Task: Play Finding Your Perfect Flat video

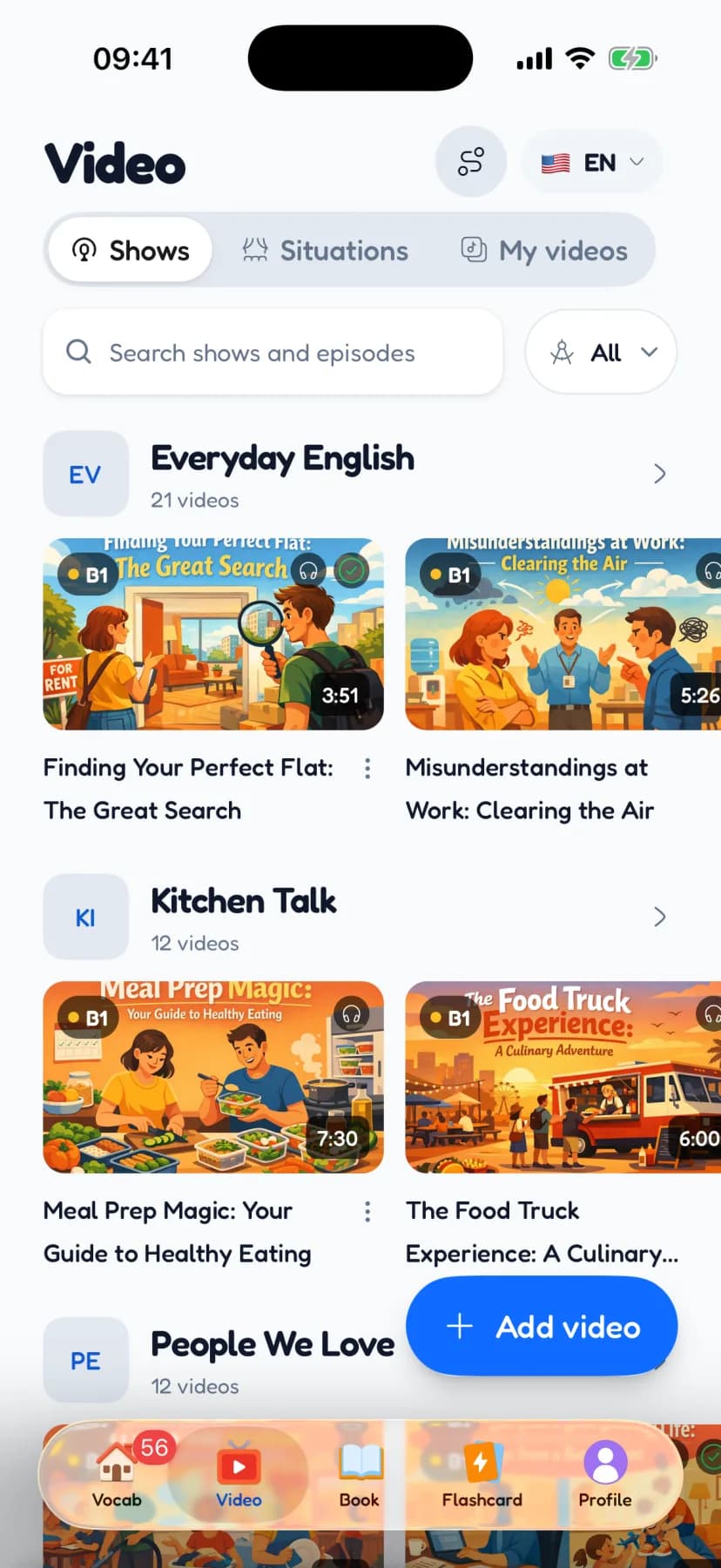Action: [x=213, y=634]
